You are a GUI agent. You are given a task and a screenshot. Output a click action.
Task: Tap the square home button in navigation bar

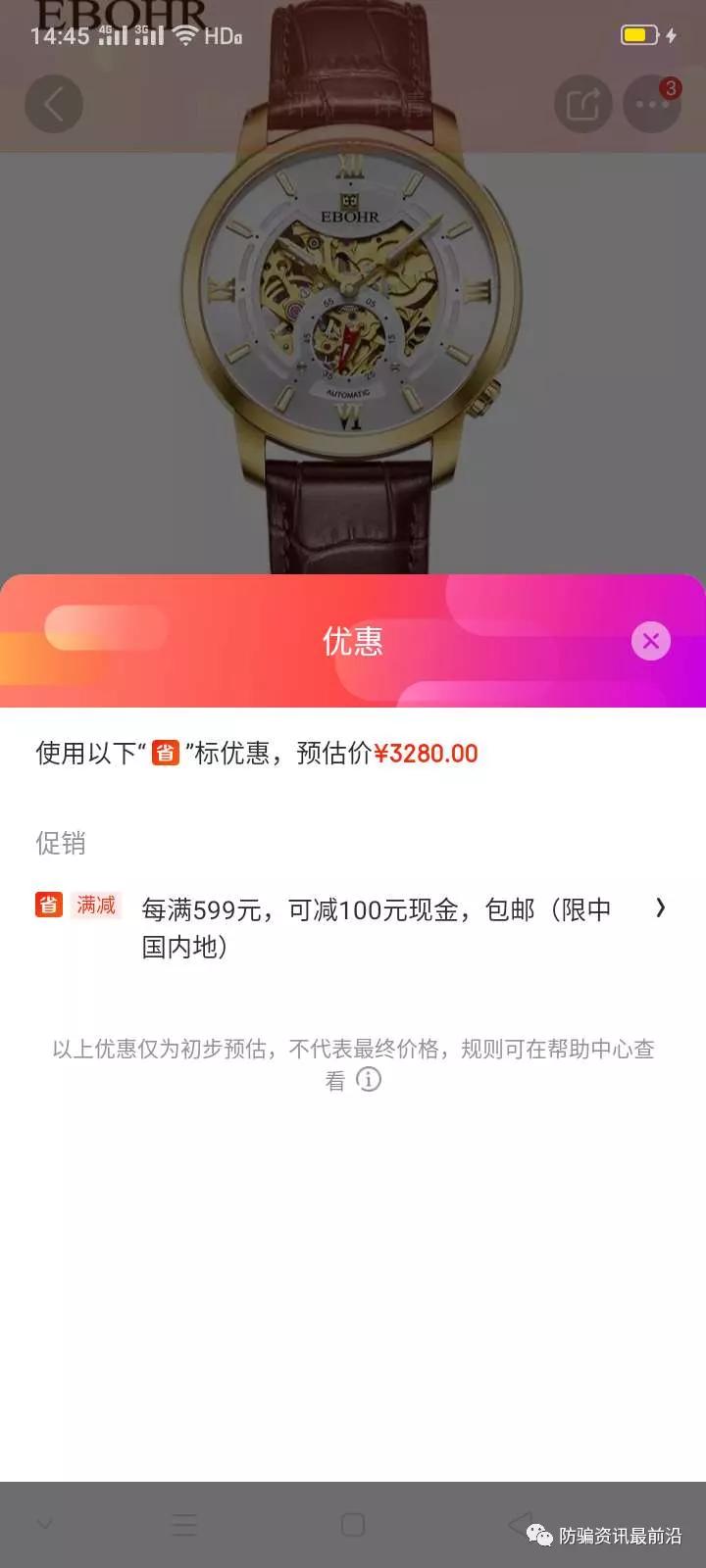point(353,1525)
